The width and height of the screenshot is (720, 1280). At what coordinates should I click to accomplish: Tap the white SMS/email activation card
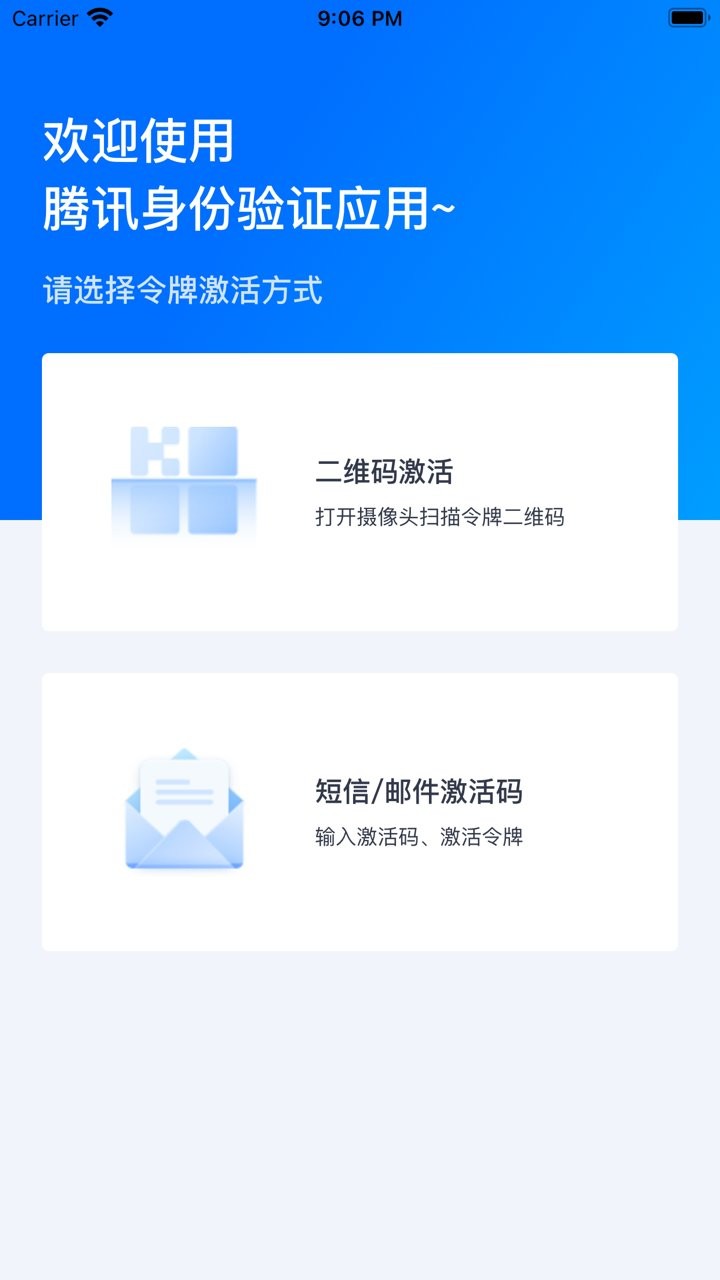360,810
